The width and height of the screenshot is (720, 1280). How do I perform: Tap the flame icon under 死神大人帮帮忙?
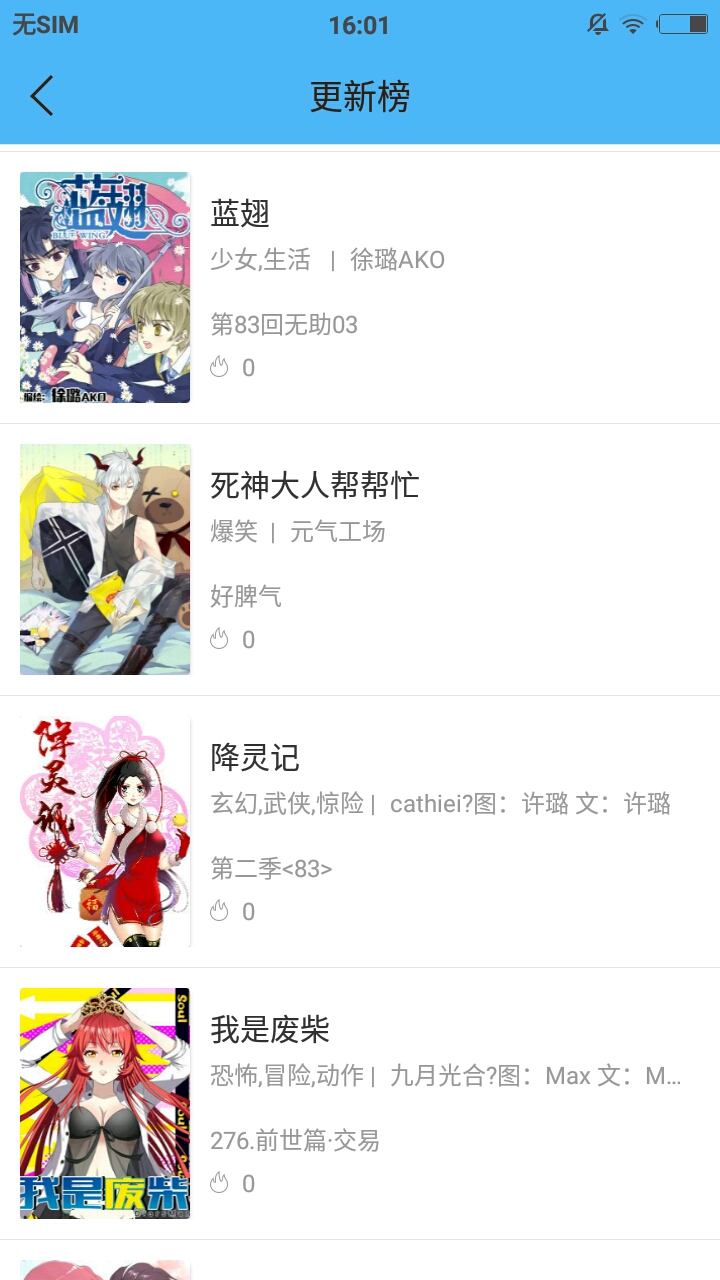[x=221, y=639]
